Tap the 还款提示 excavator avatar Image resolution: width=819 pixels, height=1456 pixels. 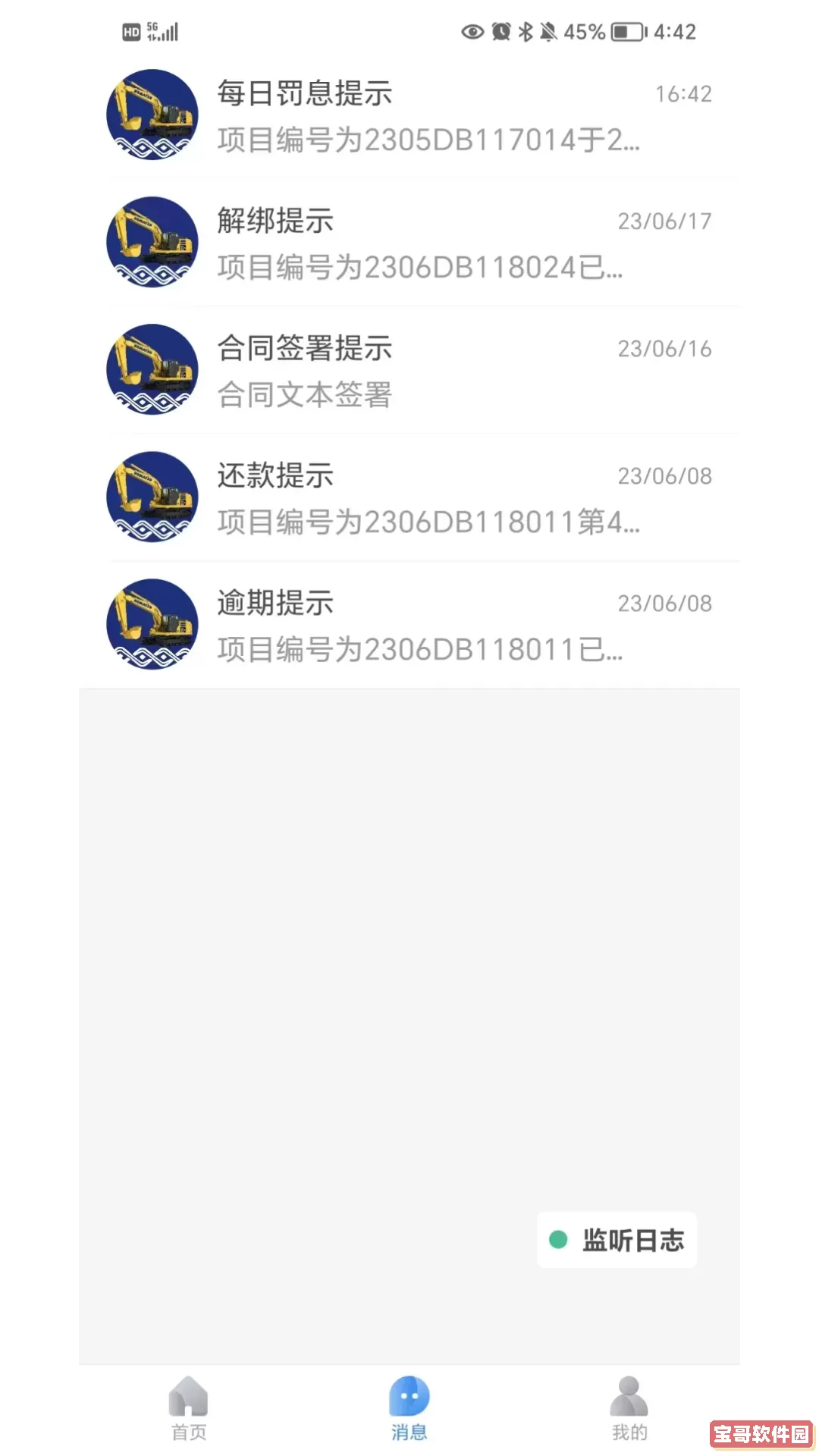tap(152, 497)
